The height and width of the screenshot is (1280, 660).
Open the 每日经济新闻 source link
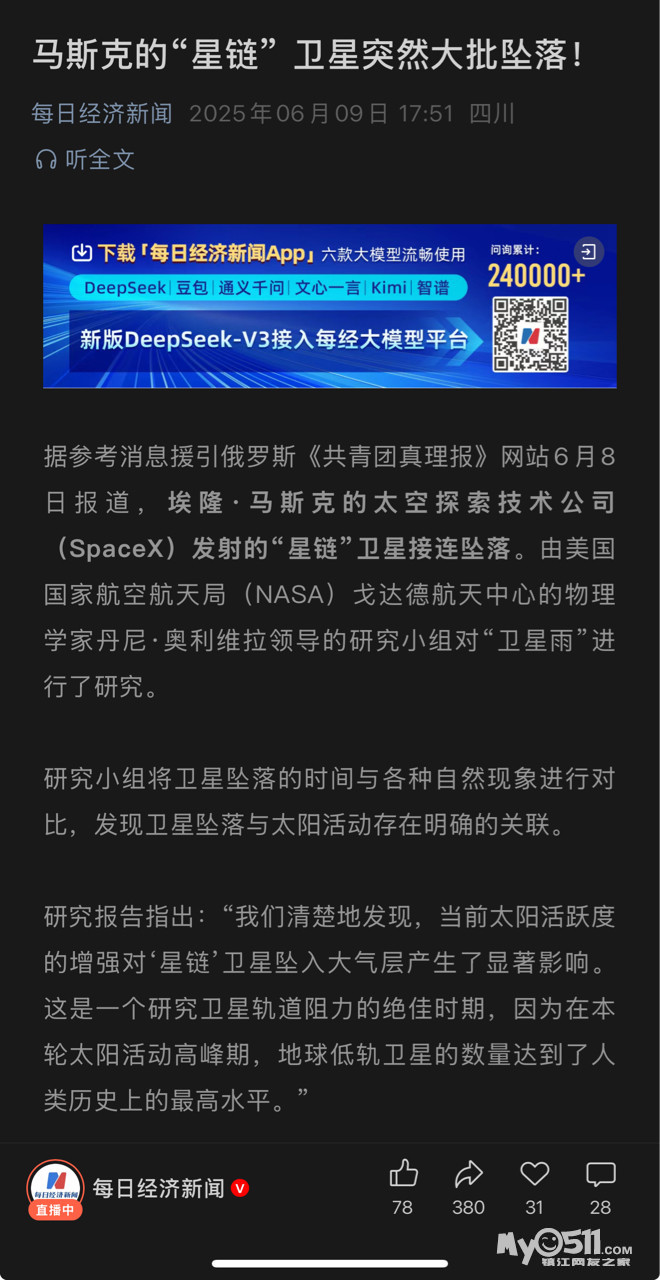[102, 113]
